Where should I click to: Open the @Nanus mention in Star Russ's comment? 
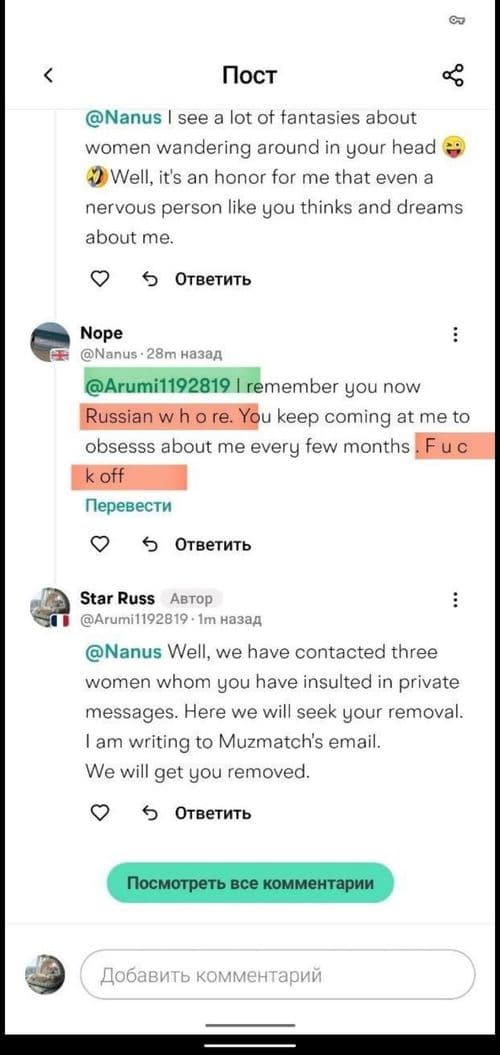pos(124,652)
